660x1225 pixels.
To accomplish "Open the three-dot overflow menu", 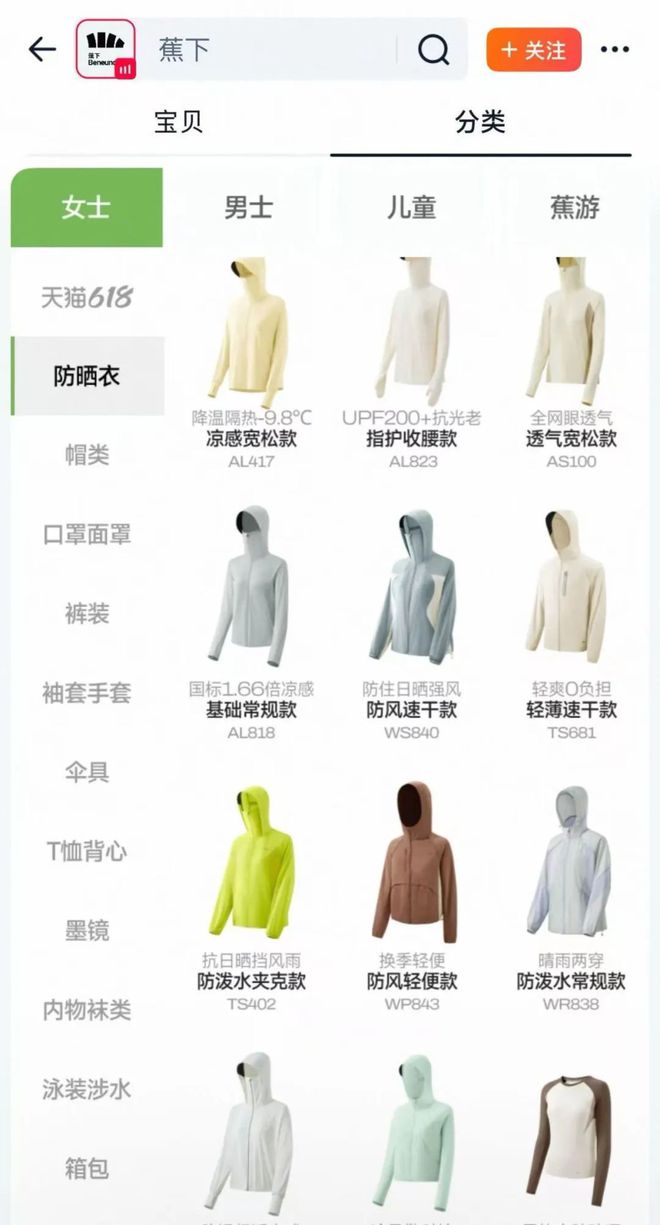I will pos(615,49).
